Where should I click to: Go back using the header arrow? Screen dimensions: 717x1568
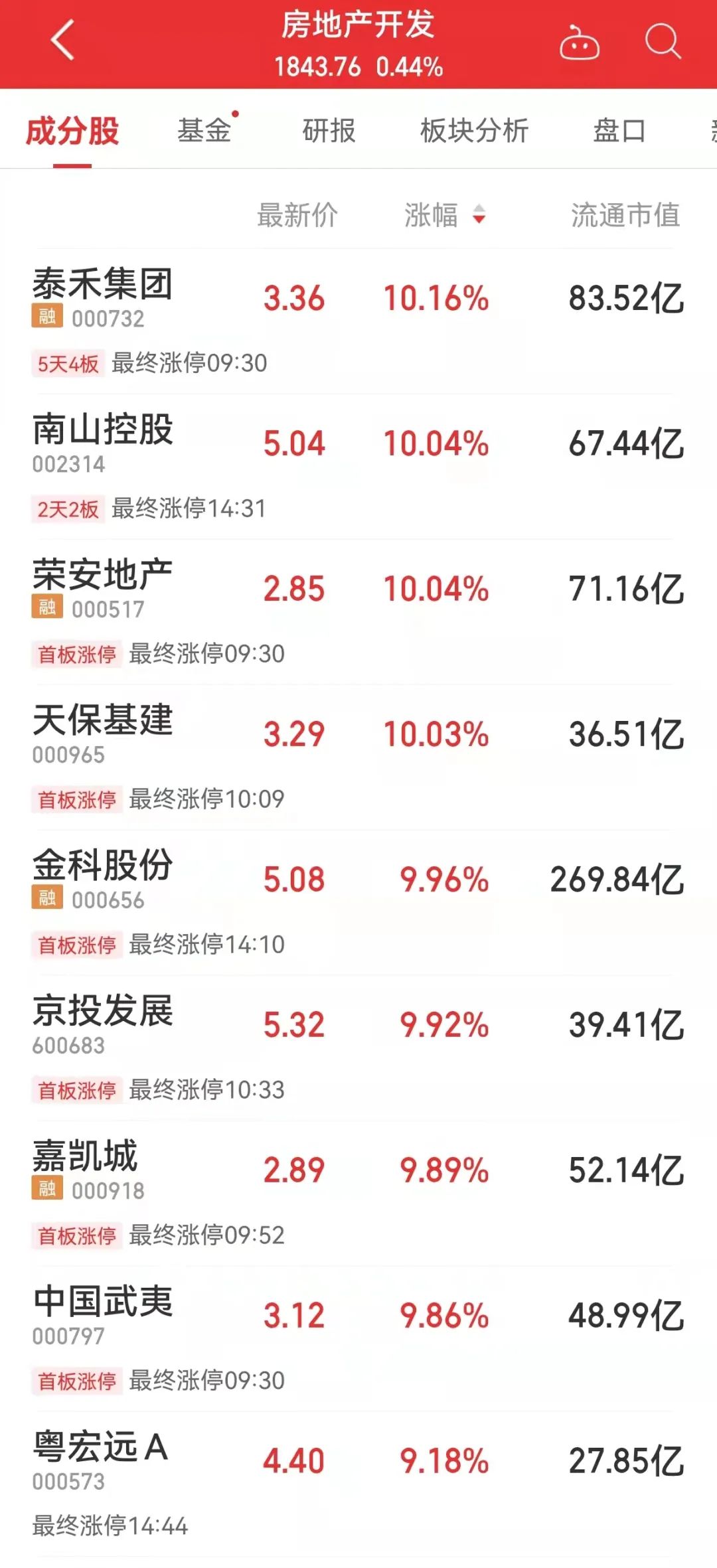click(62, 41)
